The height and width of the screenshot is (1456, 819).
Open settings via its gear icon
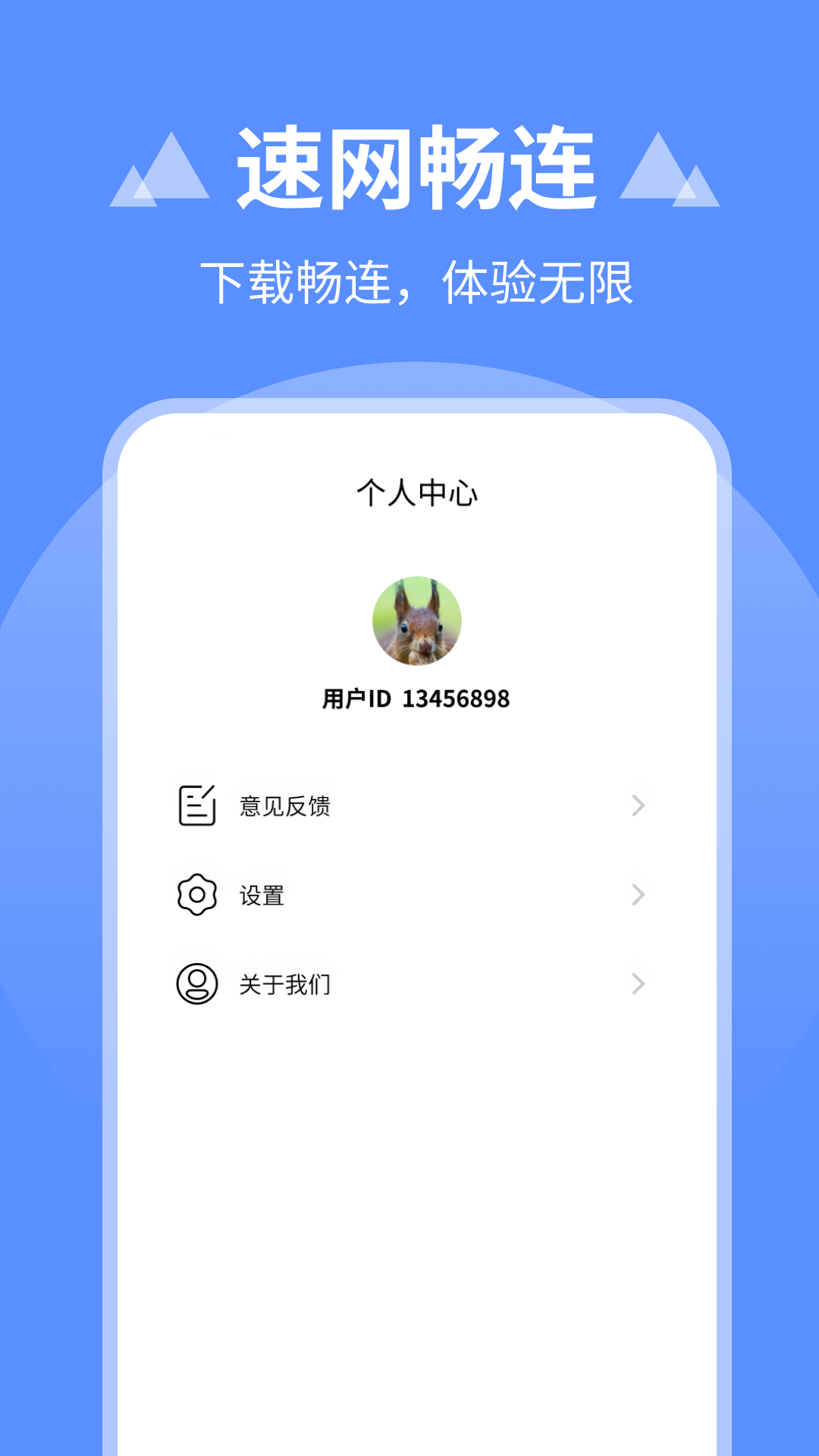coord(196,896)
